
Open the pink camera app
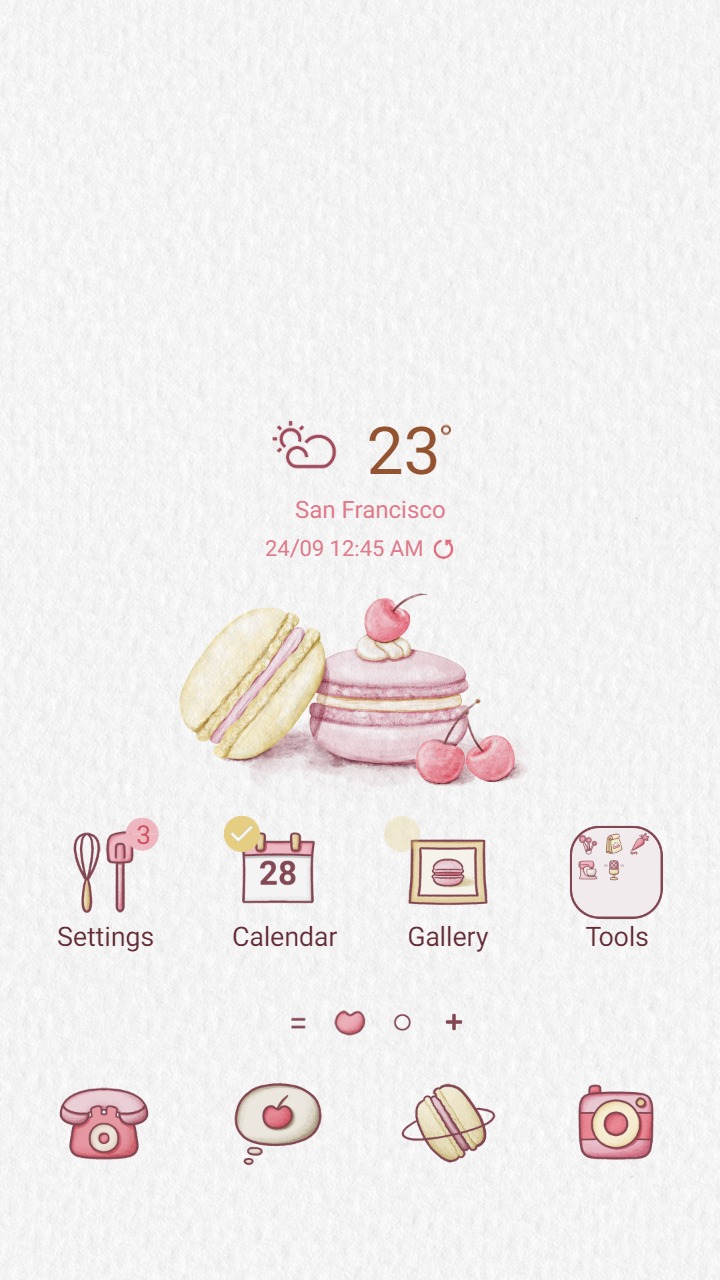click(617, 1120)
